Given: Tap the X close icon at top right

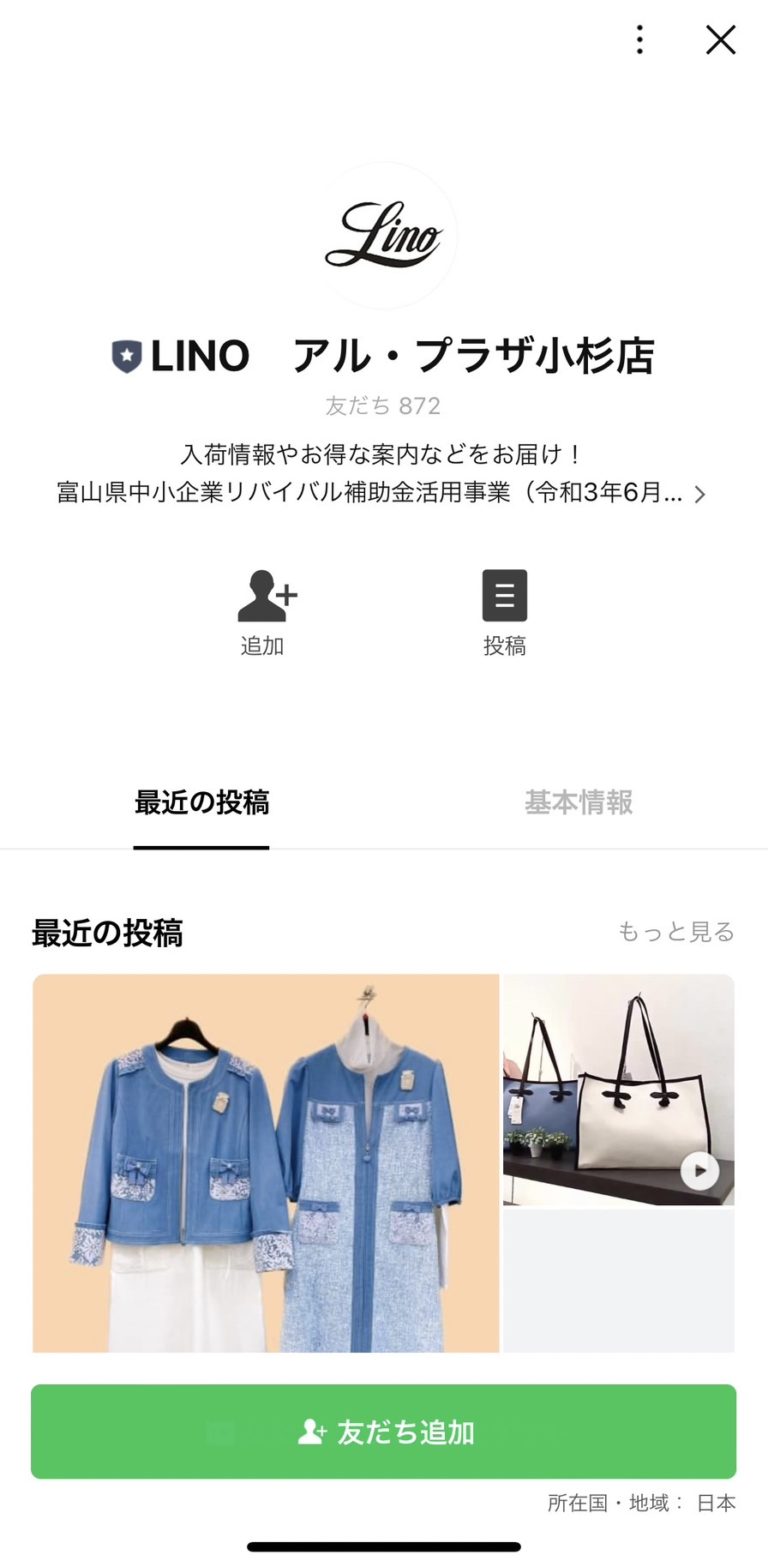Looking at the screenshot, I should 720,40.
